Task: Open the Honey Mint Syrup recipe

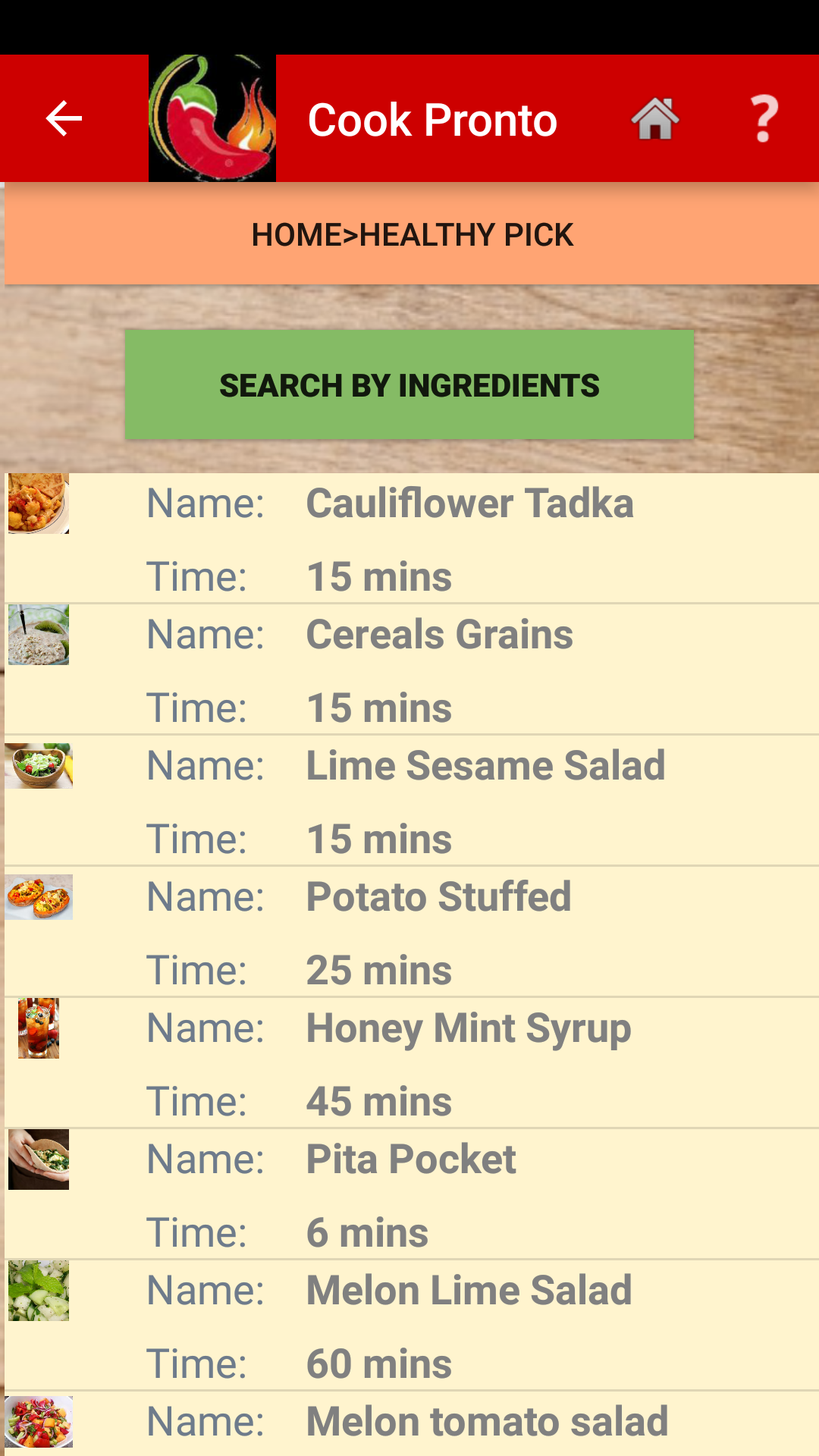Action: [x=412, y=1063]
